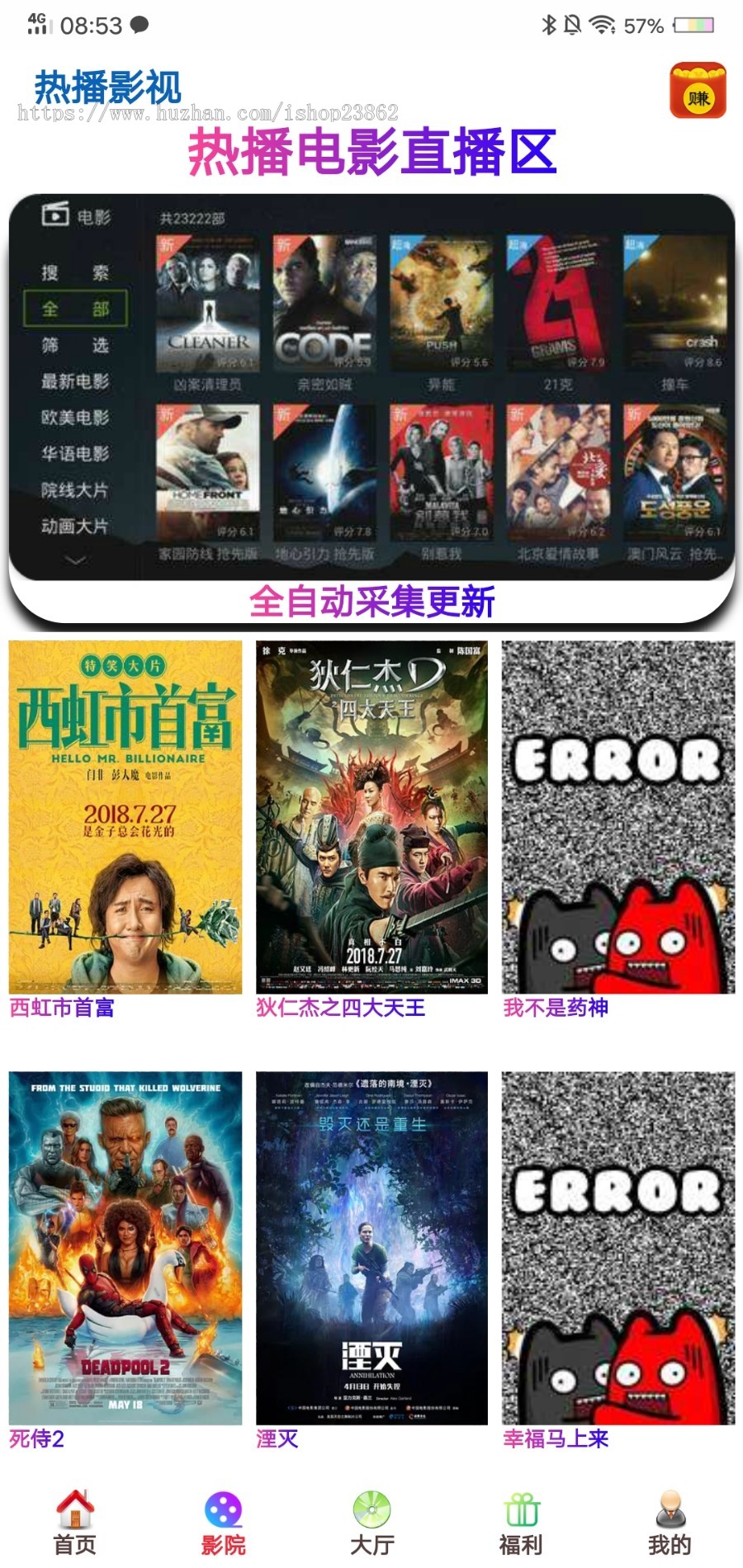Go to the 大厅 tab

pos(371,1523)
